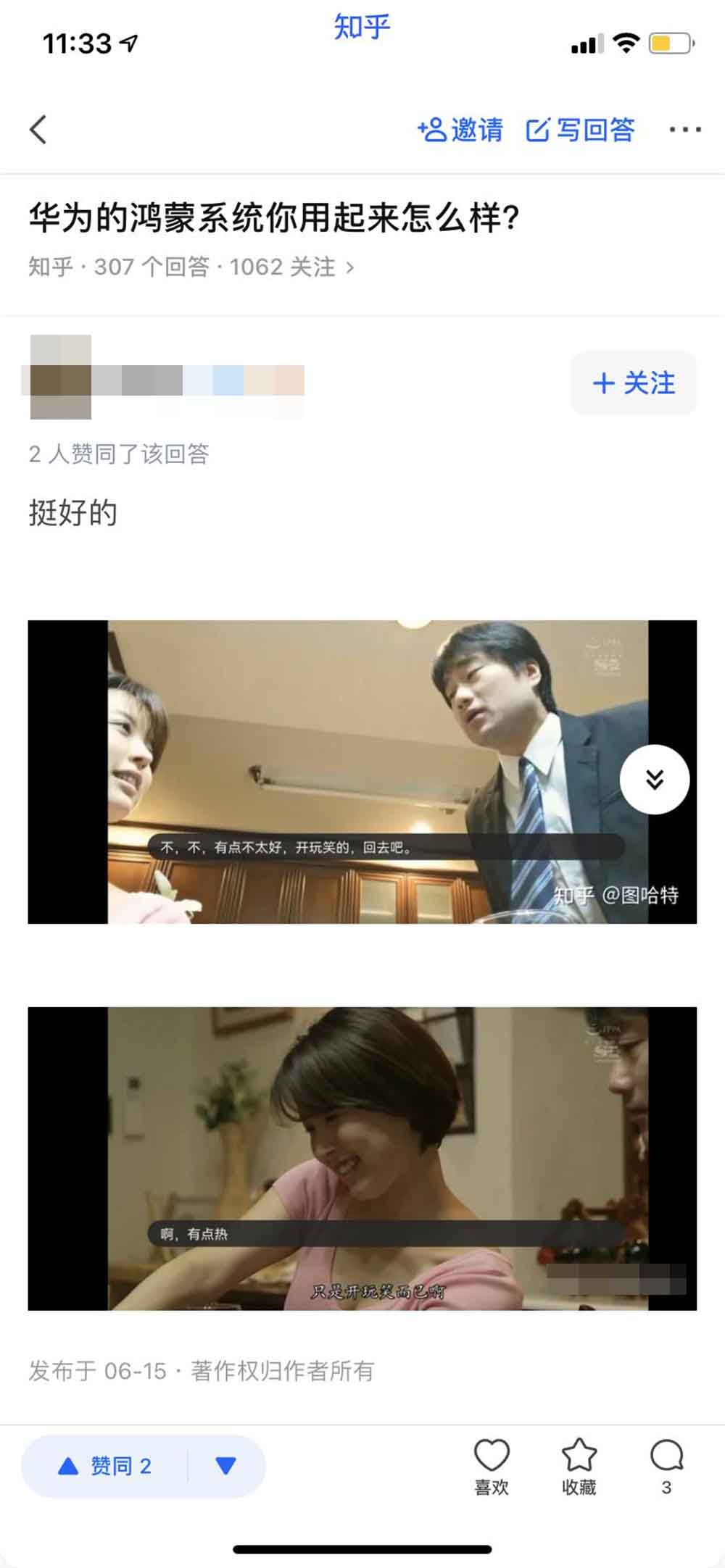Open the second image of the woman in pink

pyautogui.click(x=362, y=1158)
